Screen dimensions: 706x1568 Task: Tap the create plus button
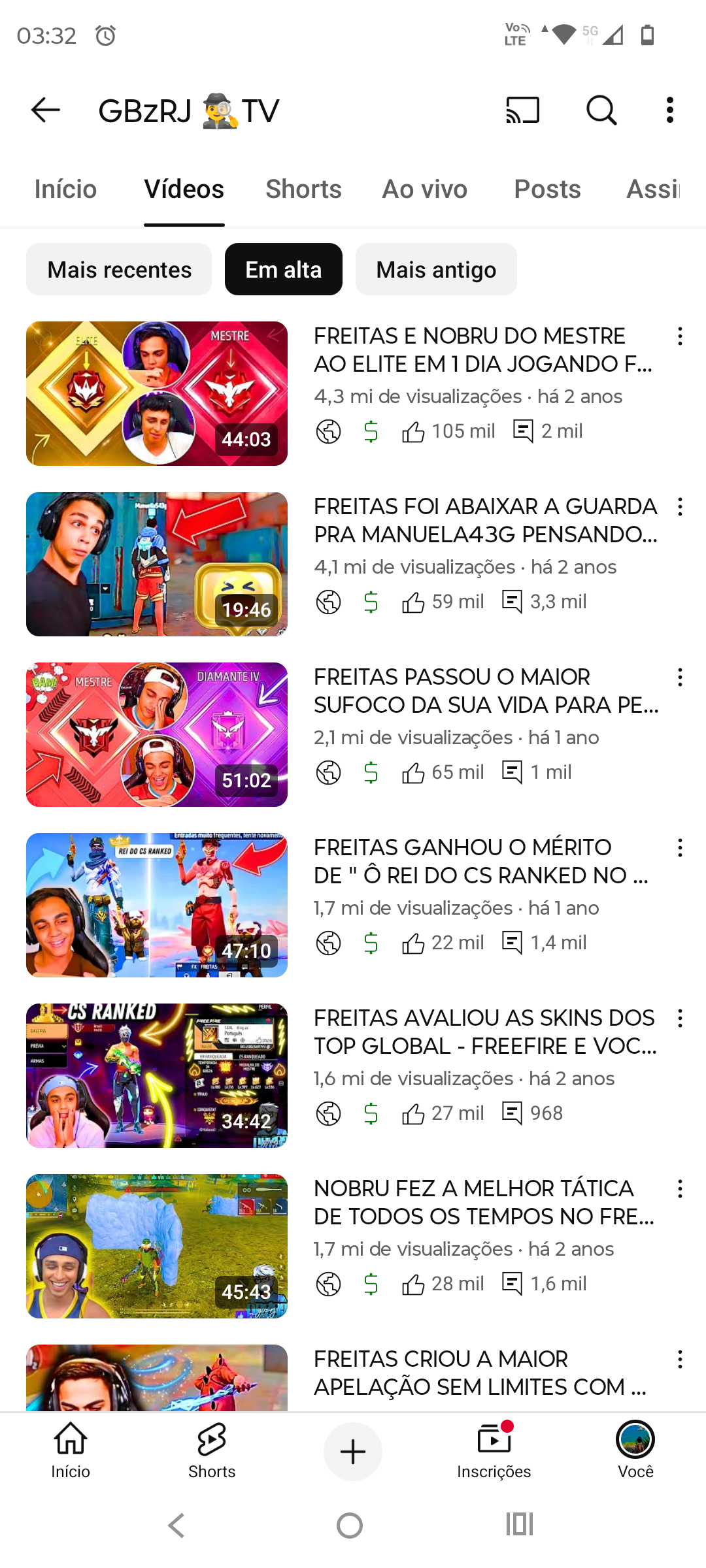pyautogui.click(x=353, y=1452)
